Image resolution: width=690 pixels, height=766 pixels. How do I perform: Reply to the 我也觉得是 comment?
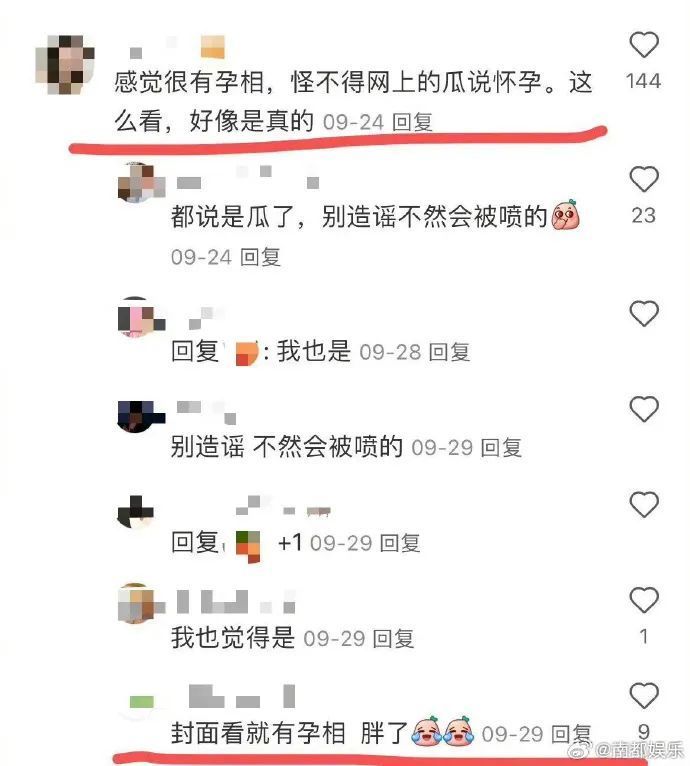pos(393,638)
